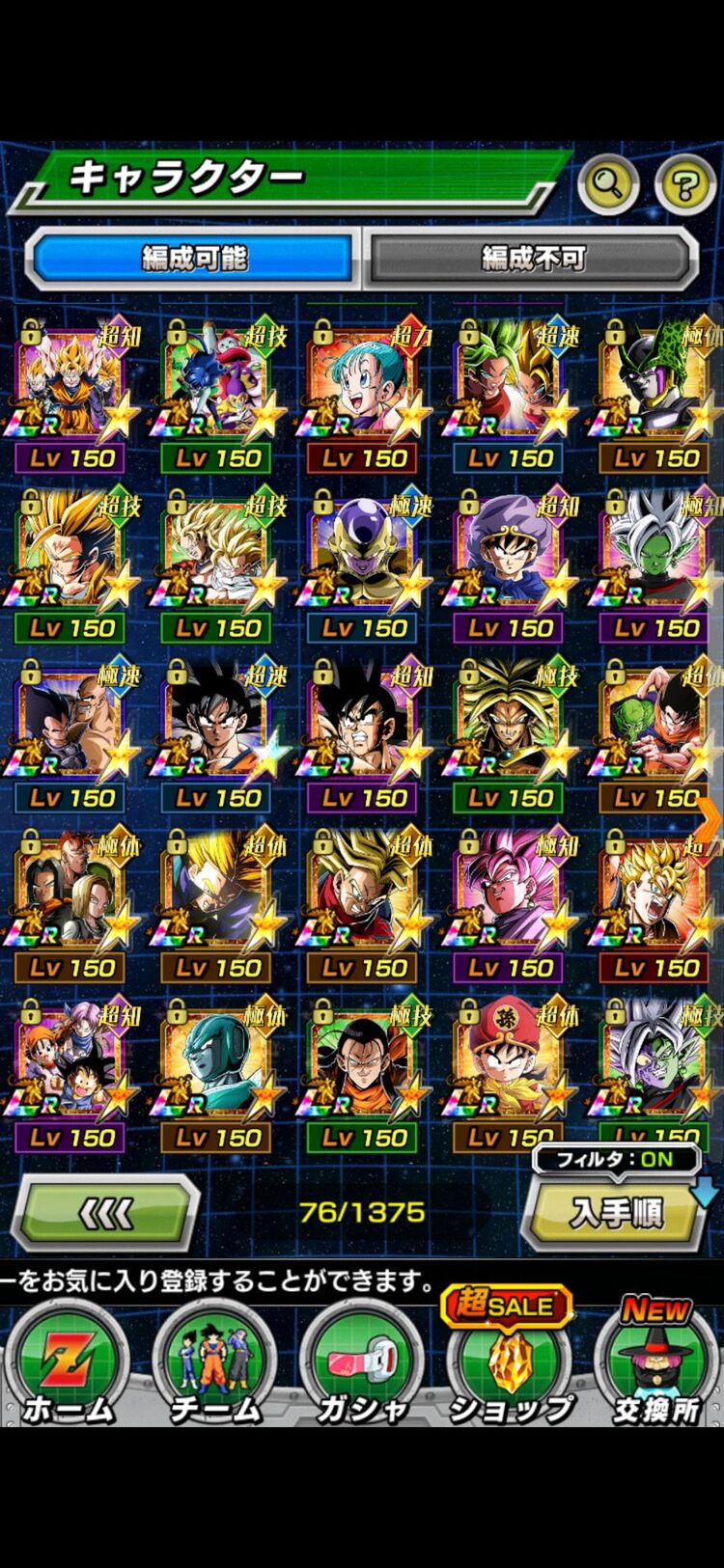Switch to the 編成不可 tab
724x1568 pixels.
pyautogui.click(x=533, y=258)
